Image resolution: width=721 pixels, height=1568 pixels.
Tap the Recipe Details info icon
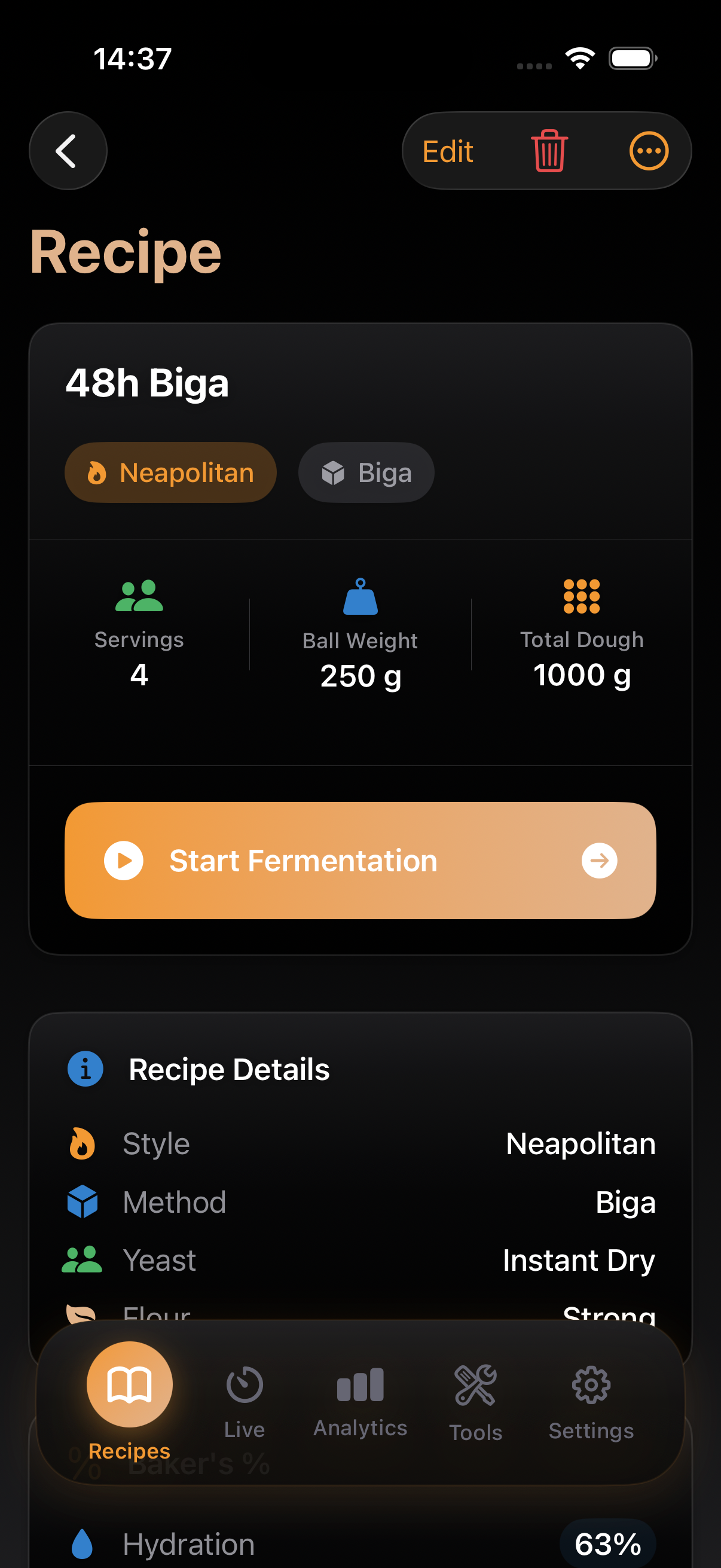pyautogui.click(x=85, y=1069)
